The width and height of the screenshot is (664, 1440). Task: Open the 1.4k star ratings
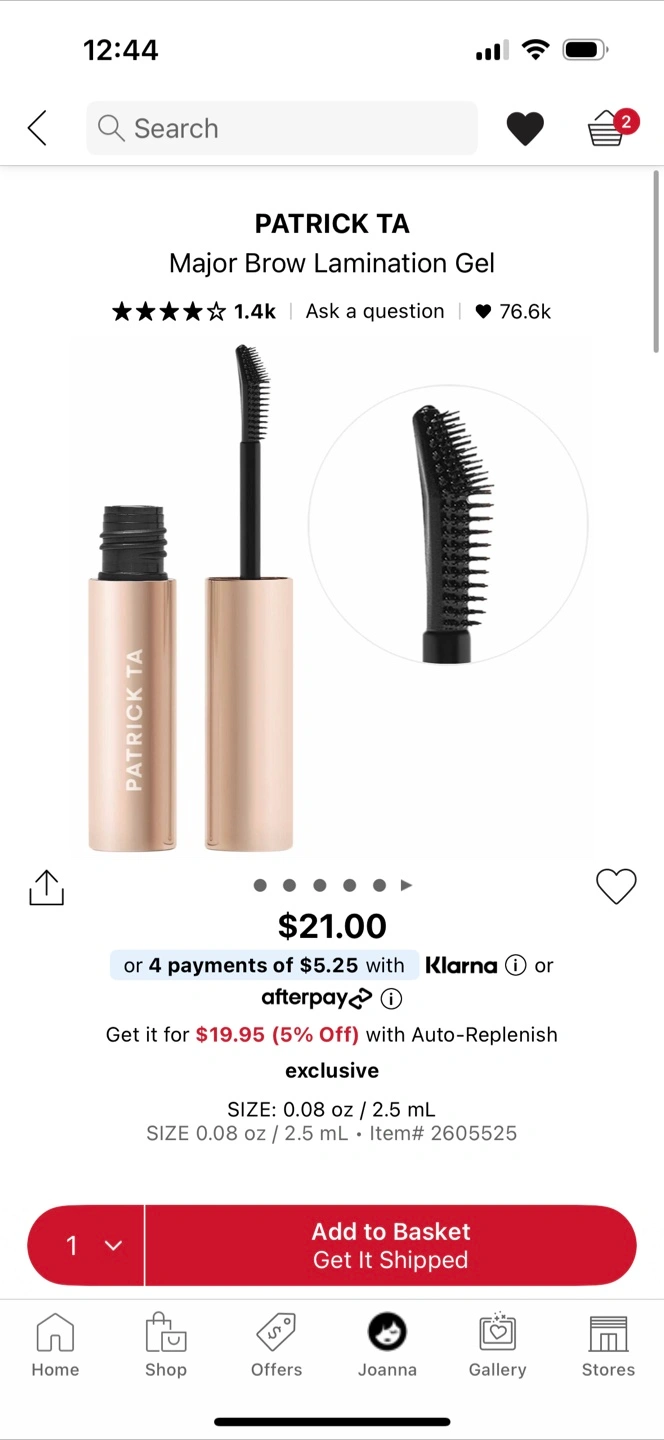pyautogui.click(x=194, y=312)
